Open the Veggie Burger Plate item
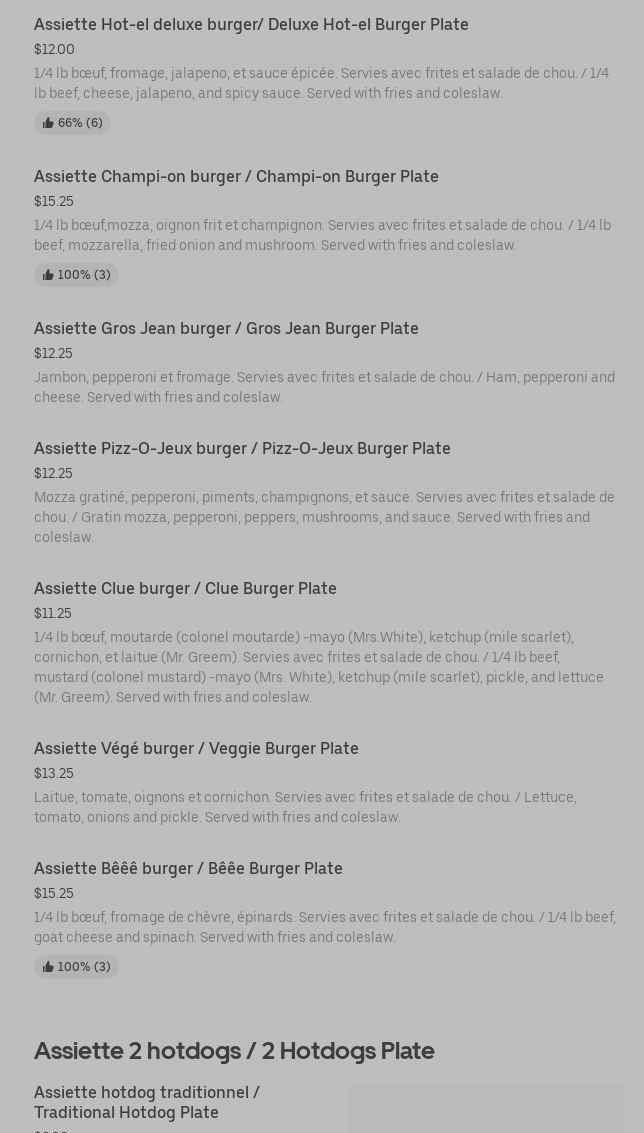The height and width of the screenshot is (1133, 644). [x=196, y=748]
